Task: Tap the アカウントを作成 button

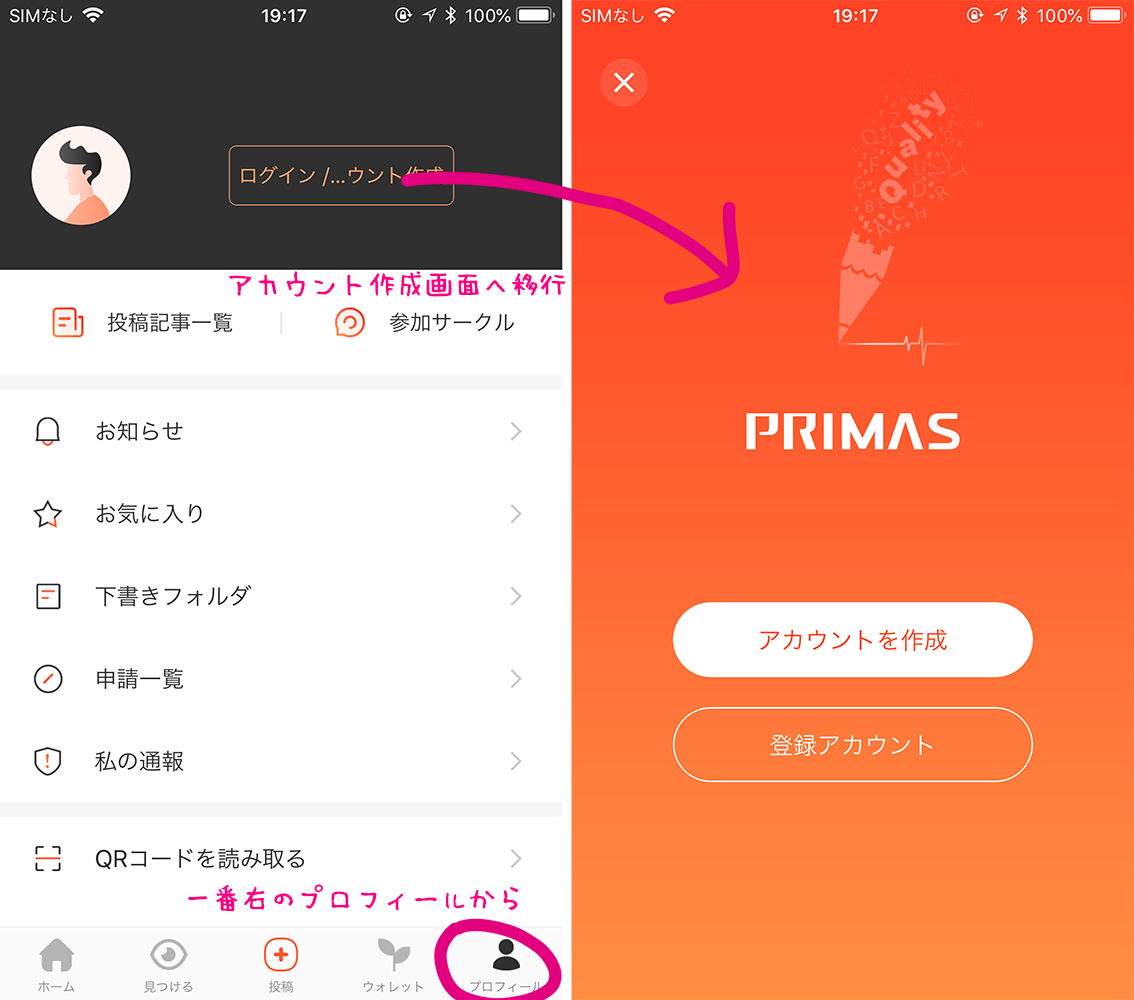Action: click(x=852, y=640)
